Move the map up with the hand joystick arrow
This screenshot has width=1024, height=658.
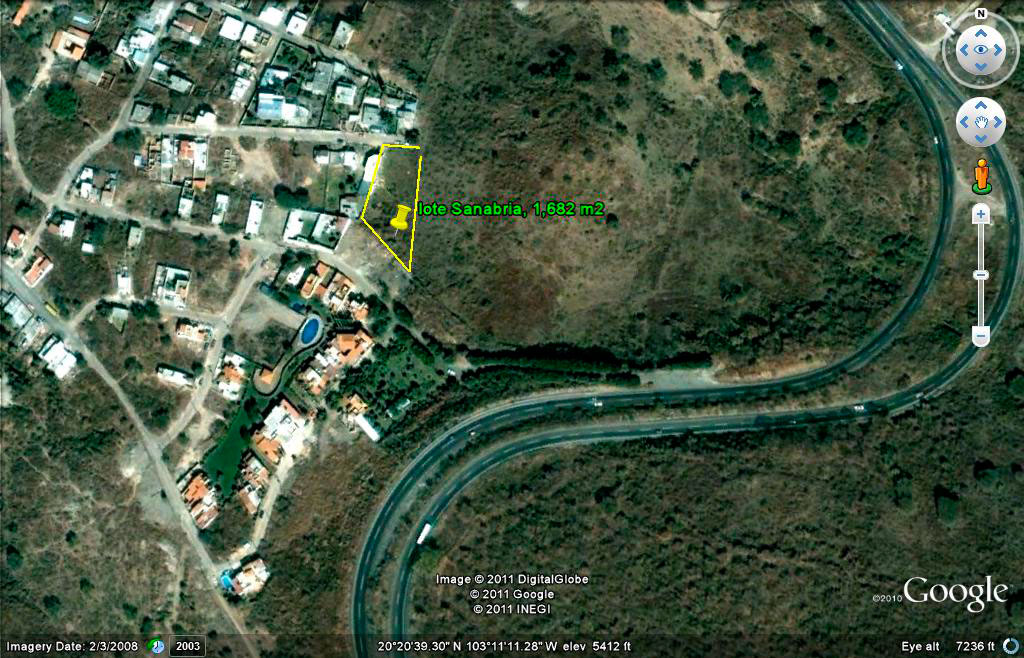[981, 106]
